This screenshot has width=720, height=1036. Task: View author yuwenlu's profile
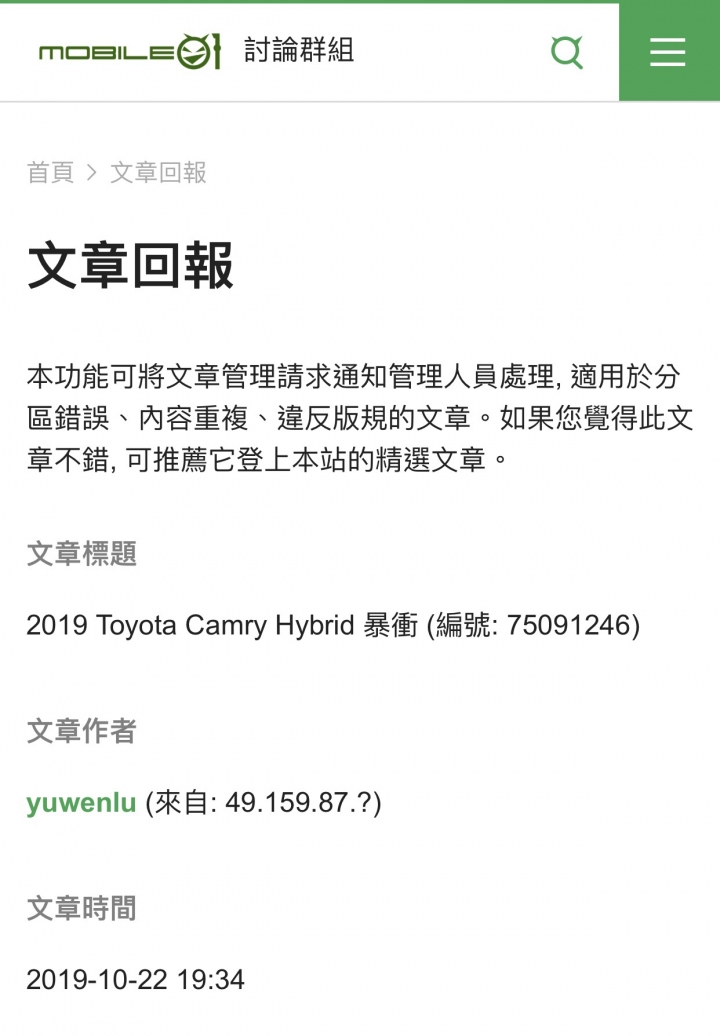tap(81, 803)
